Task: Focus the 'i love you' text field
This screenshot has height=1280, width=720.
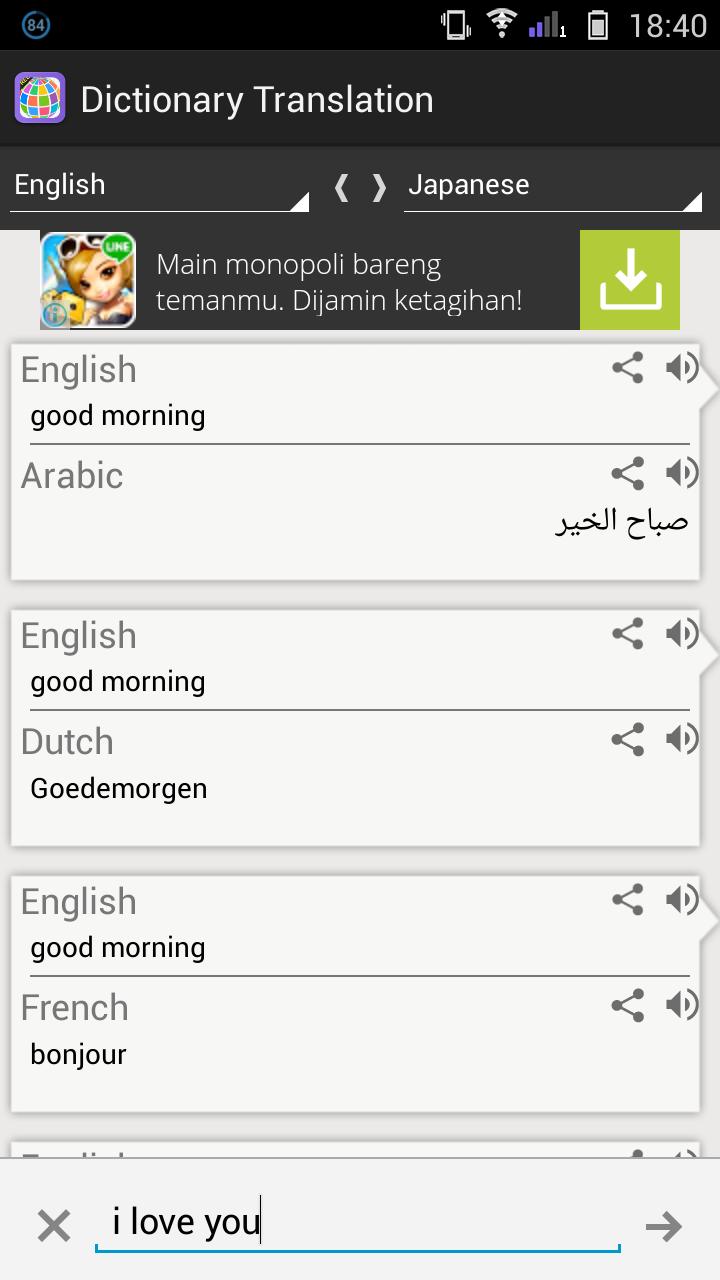Action: coord(357,1222)
